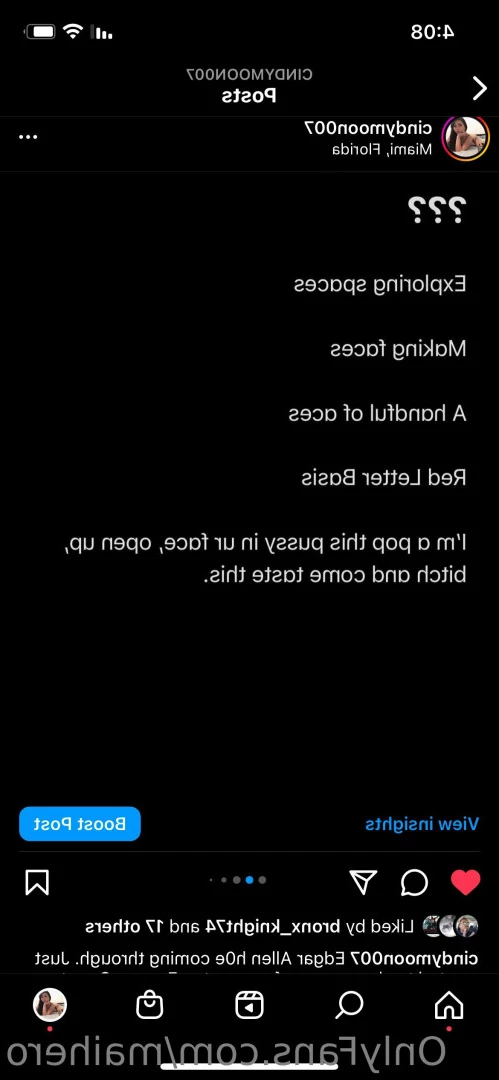Open the three-dot post options menu

pyautogui.click(x=28, y=136)
